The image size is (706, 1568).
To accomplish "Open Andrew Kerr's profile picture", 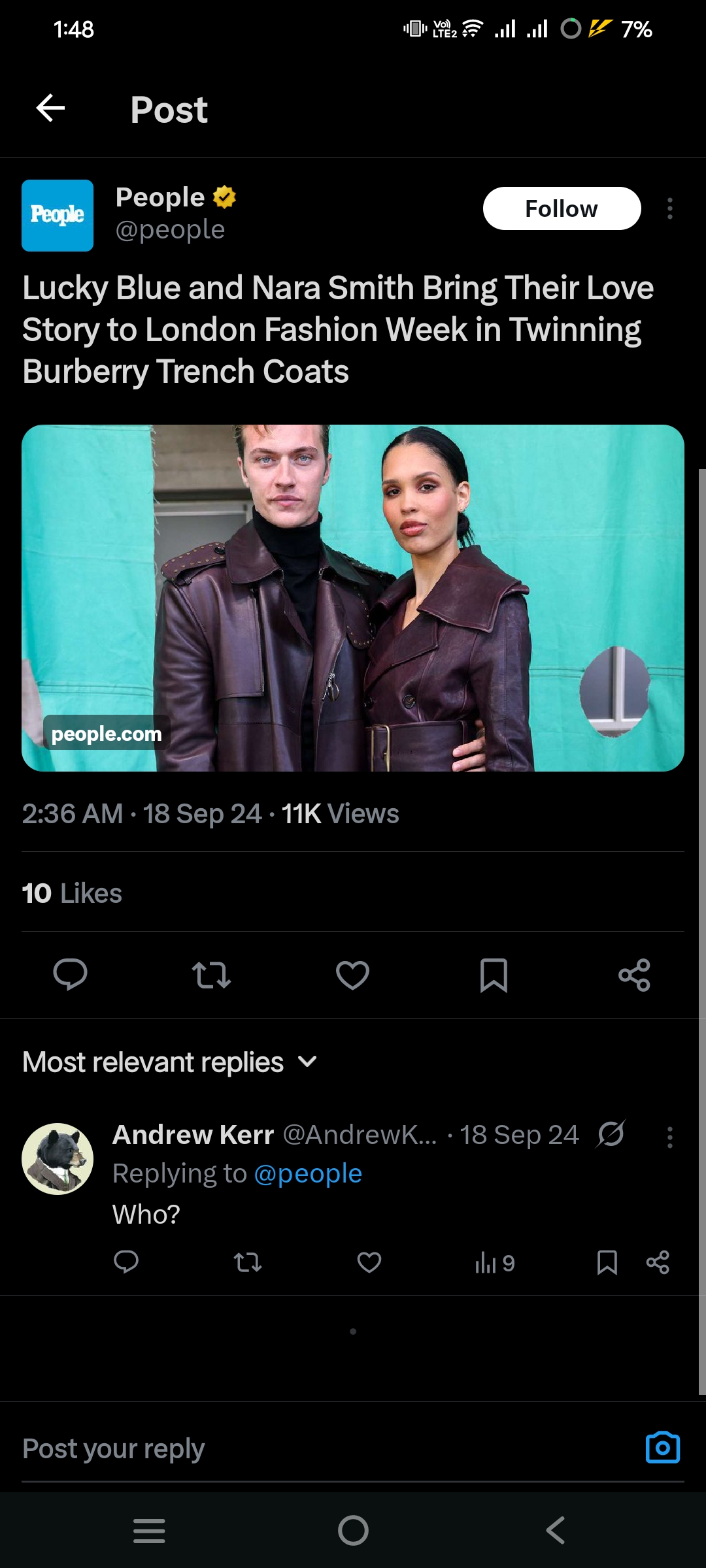I will click(58, 1159).
